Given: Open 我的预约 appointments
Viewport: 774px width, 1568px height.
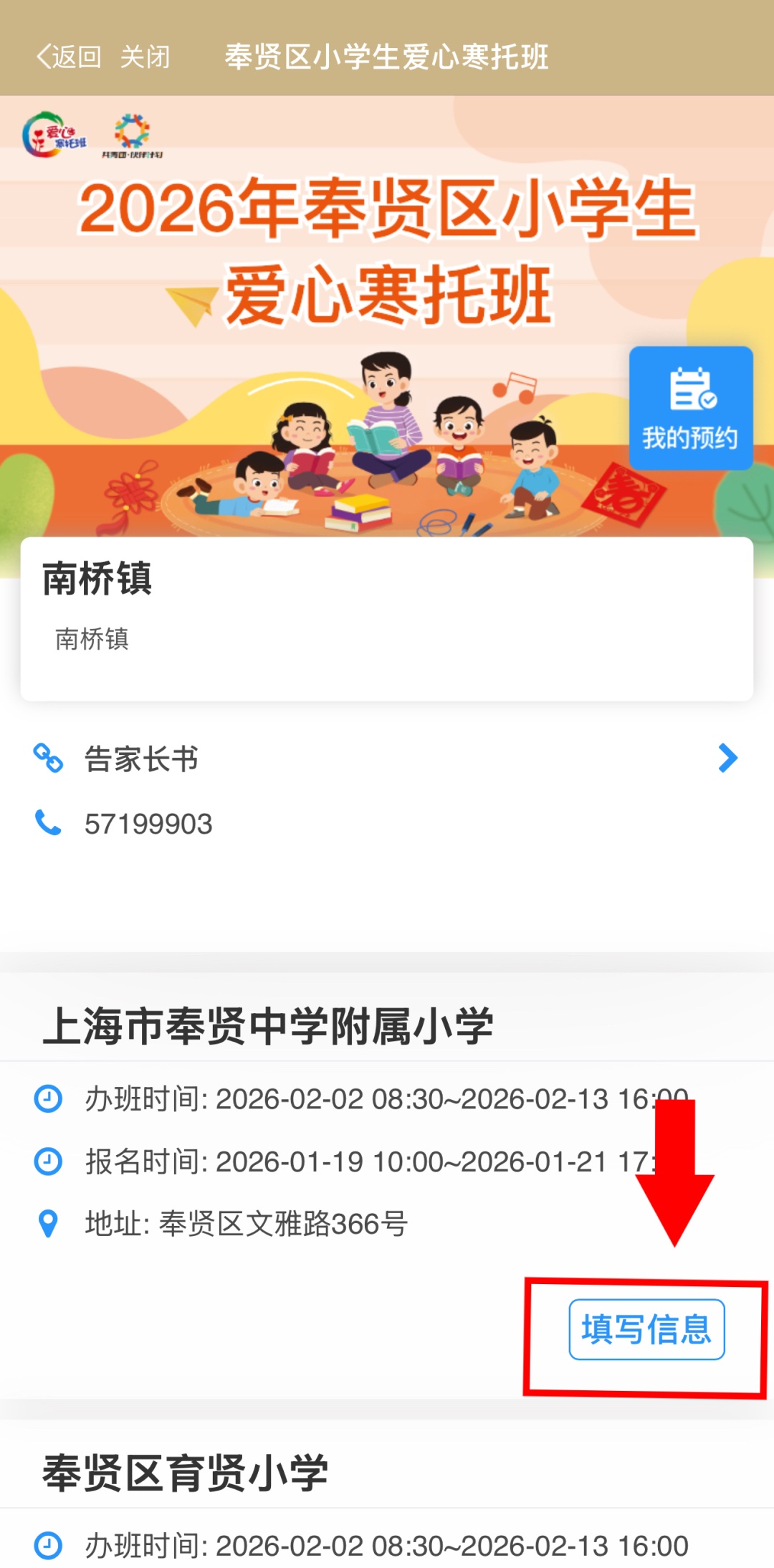Looking at the screenshot, I should tap(690, 408).
